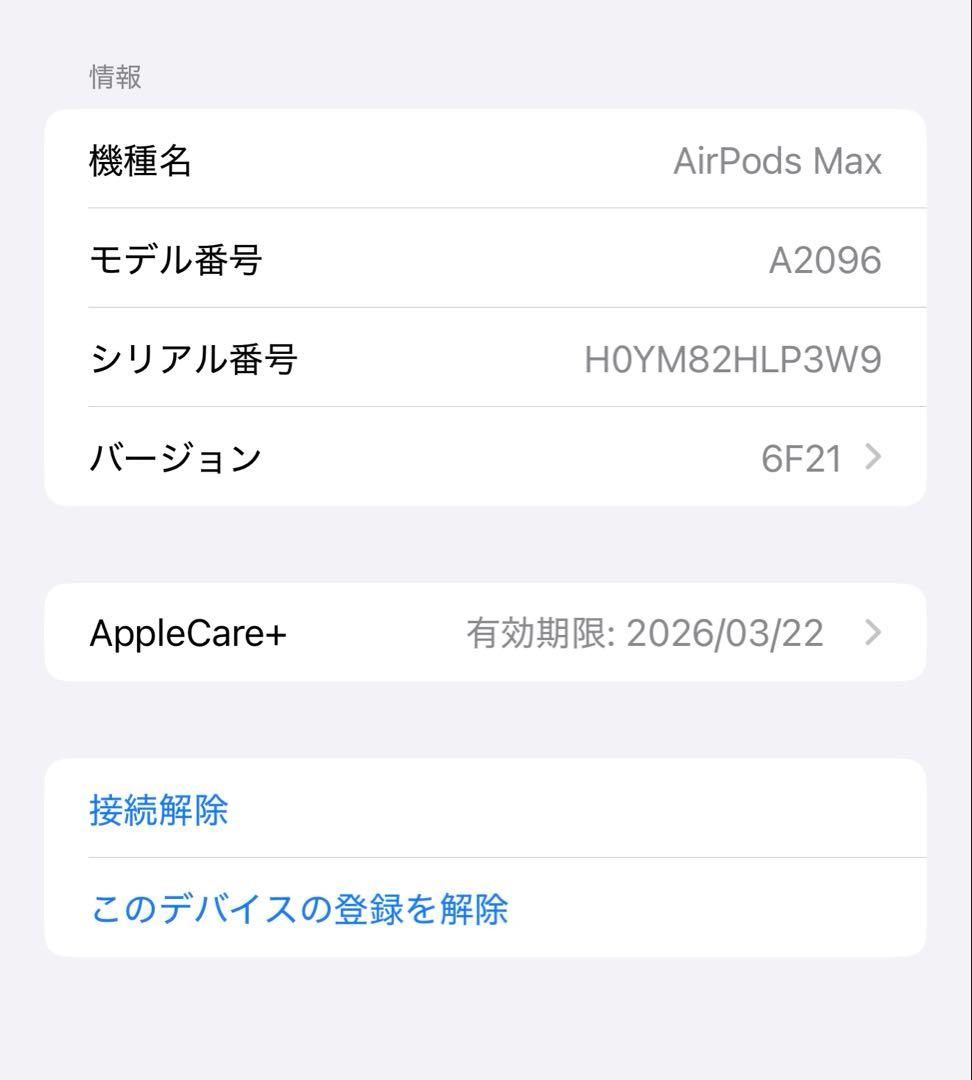Viewport: 972px width, 1080px height.
Task: Select the バージョン row
Action: click(486, 458)
